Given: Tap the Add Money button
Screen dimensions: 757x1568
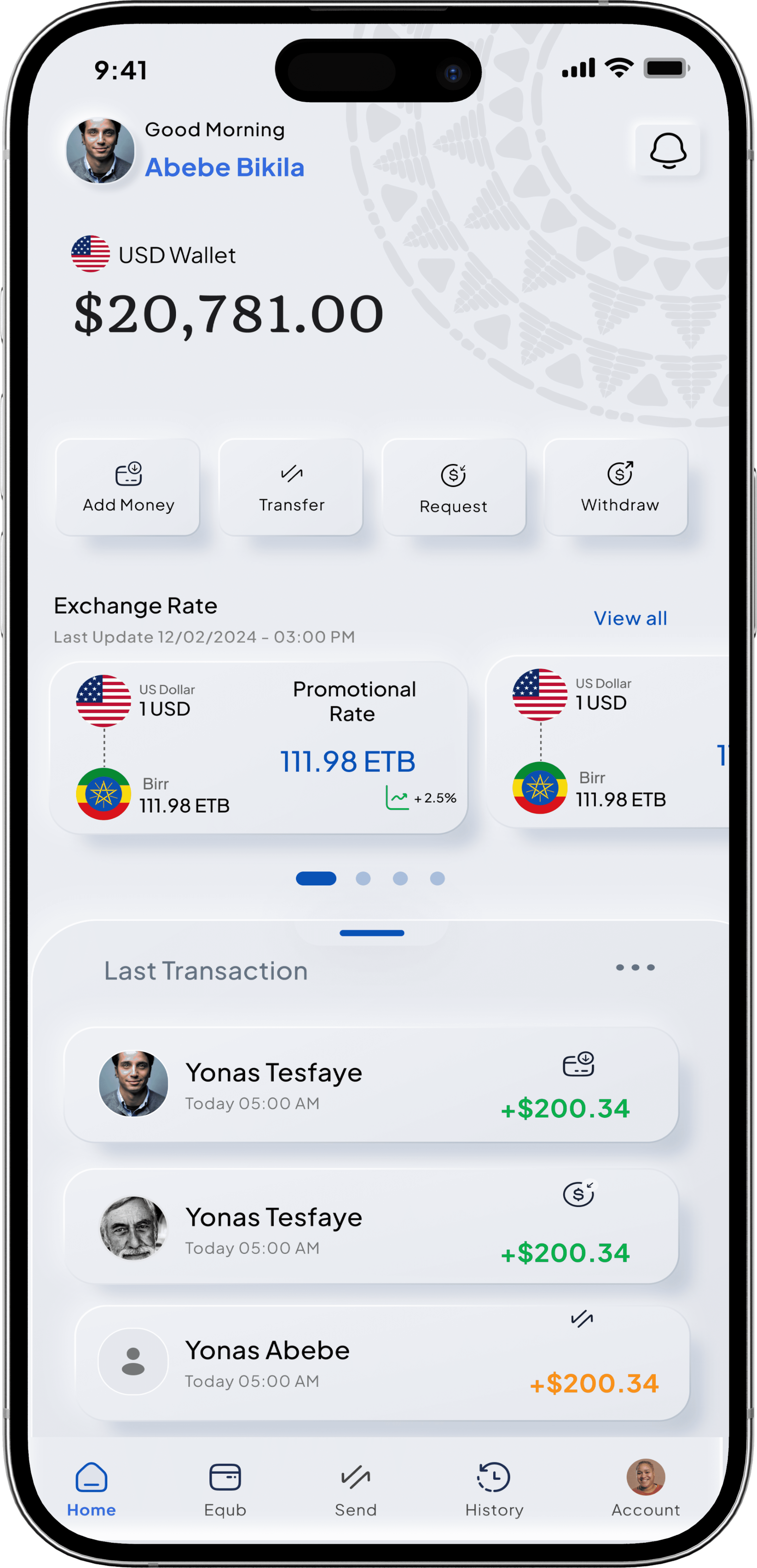Looking at the screenshot, I should coord(128,487).
